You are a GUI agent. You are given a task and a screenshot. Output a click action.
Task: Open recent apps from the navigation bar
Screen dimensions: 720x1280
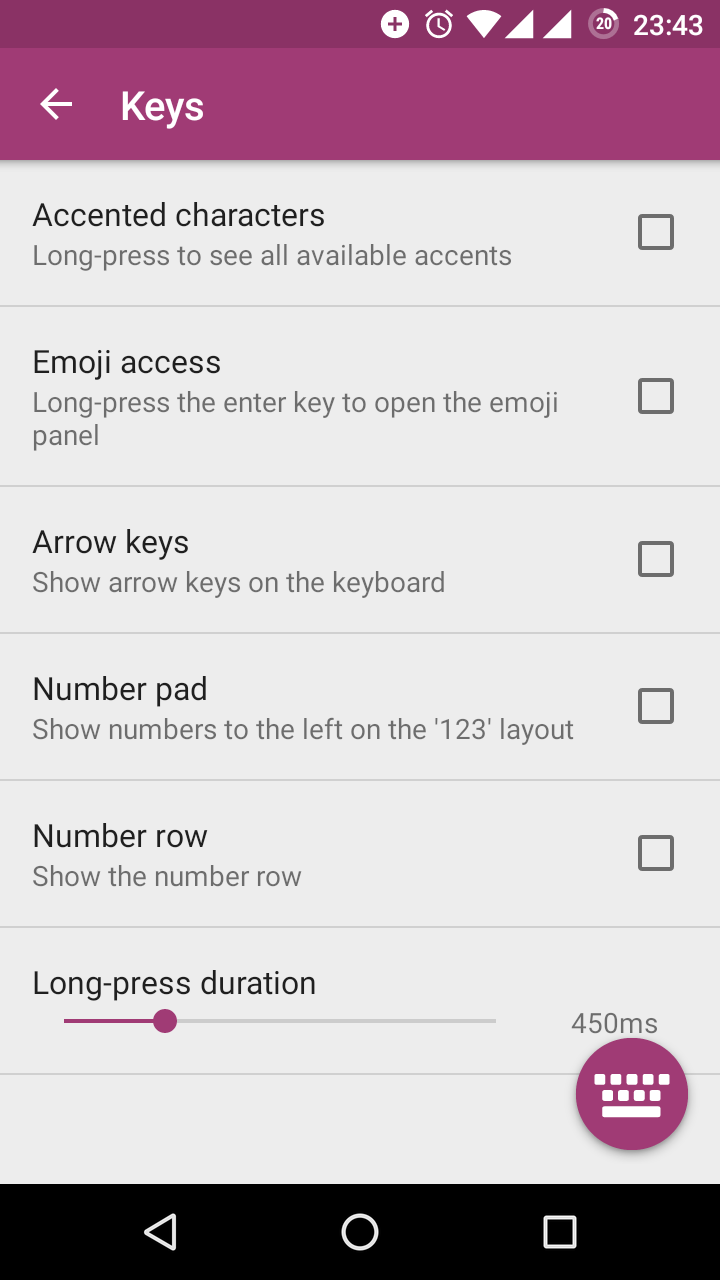point(560,1232)
